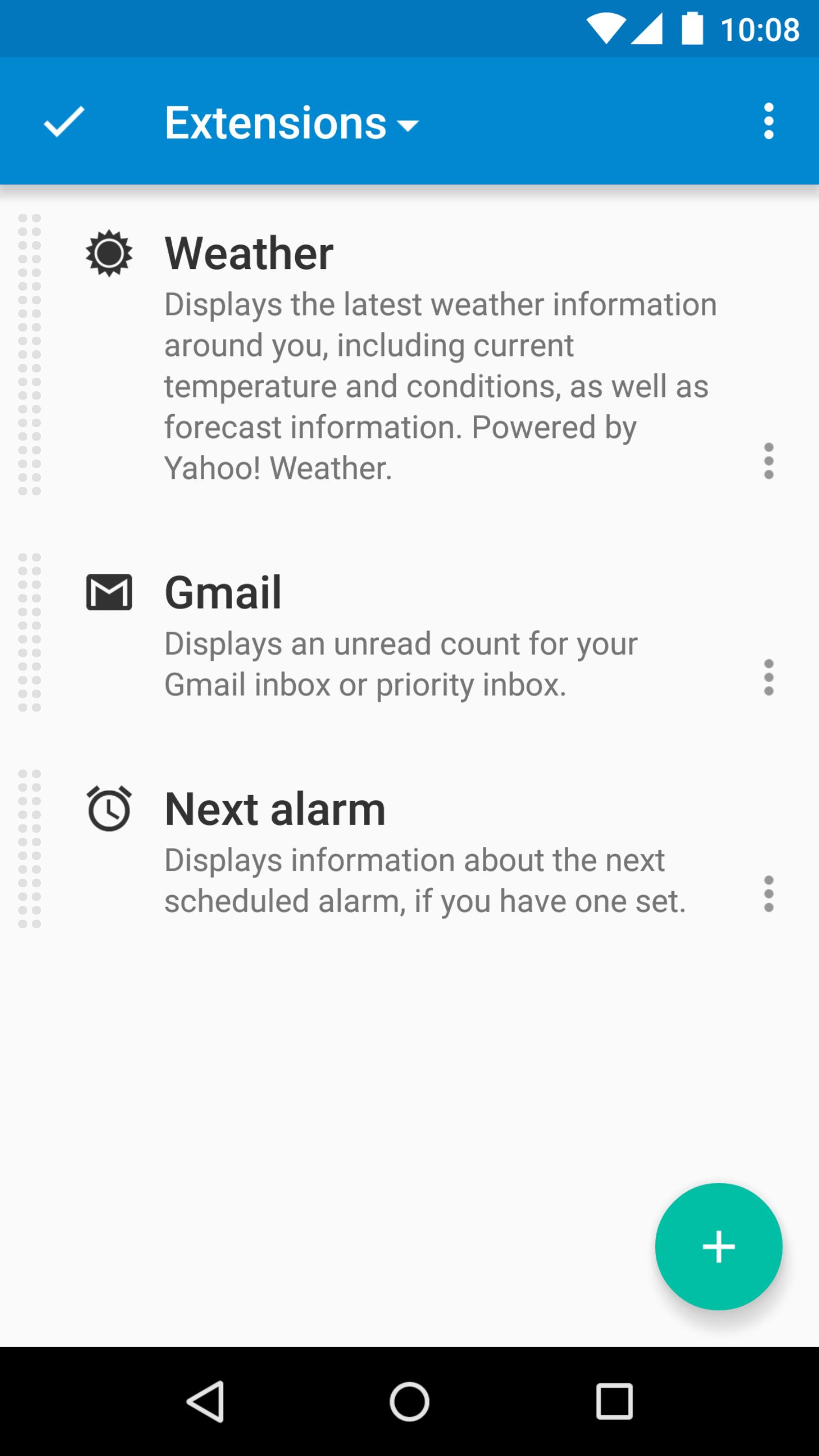The width and height of the screenshot is (819, 1456).
Task: Confirm with the checkmark icon
Action: pyautogui.click(x=64, y=122)
